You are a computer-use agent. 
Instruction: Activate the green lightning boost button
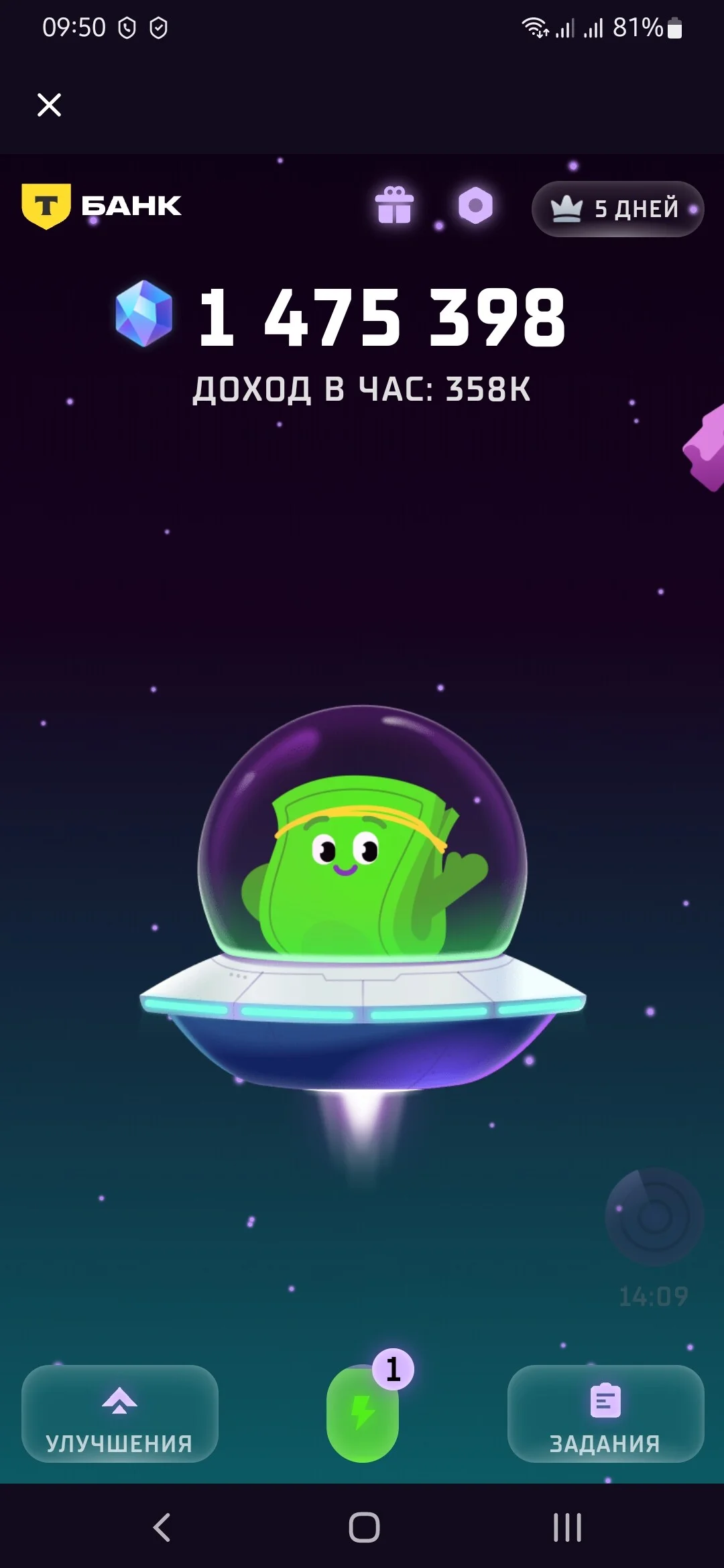coord(363,1414)
